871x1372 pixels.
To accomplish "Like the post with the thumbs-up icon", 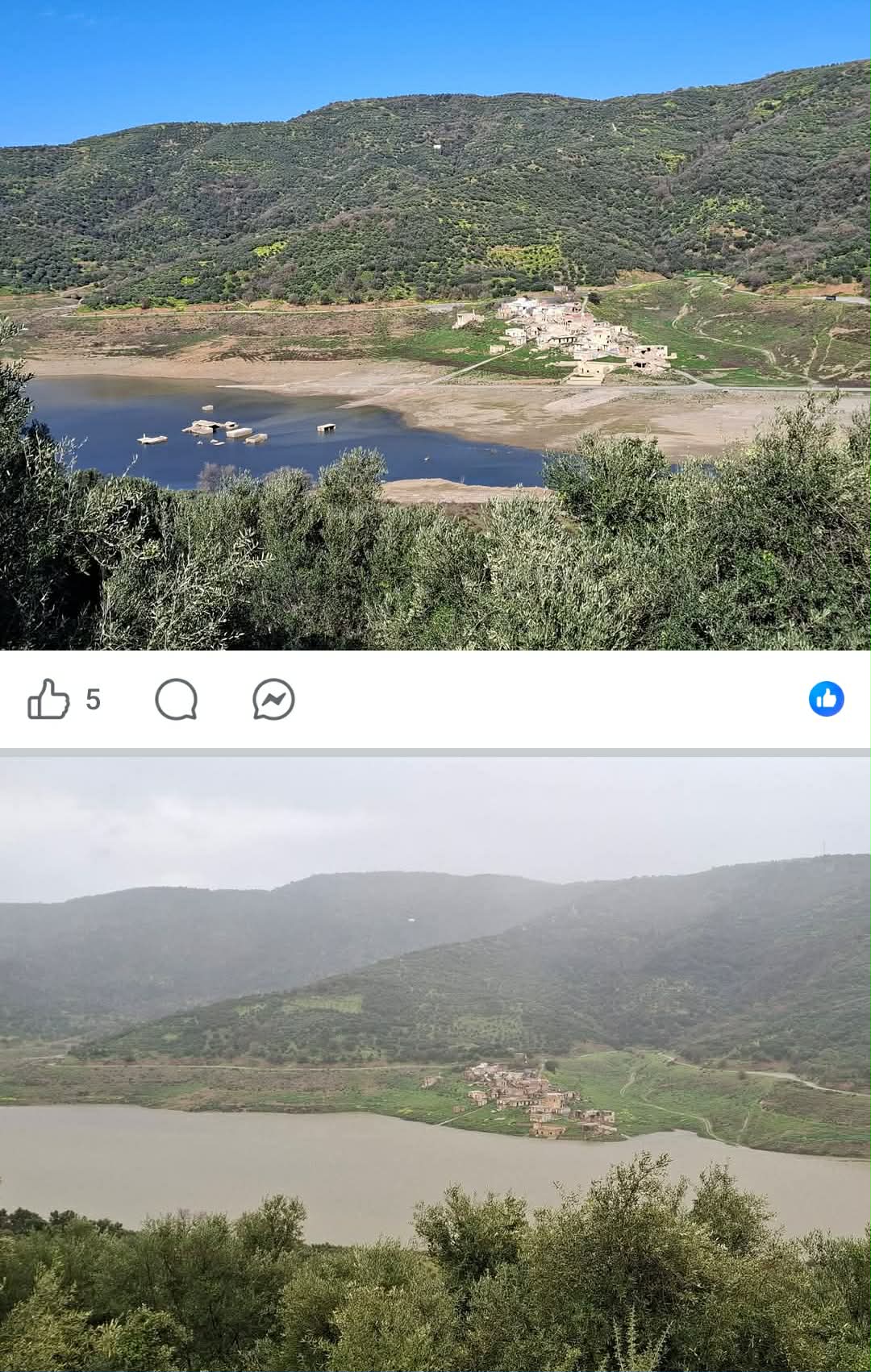I will (48, 699).
